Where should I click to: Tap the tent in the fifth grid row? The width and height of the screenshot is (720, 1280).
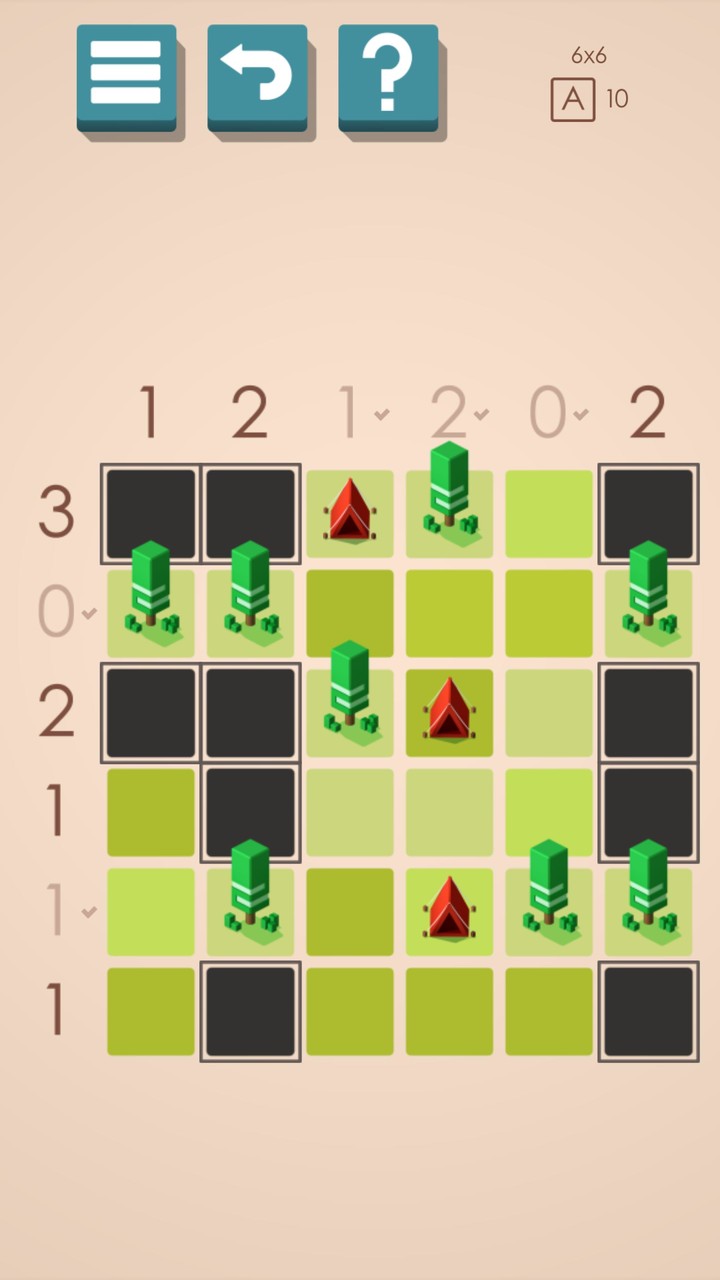[449, 909]
